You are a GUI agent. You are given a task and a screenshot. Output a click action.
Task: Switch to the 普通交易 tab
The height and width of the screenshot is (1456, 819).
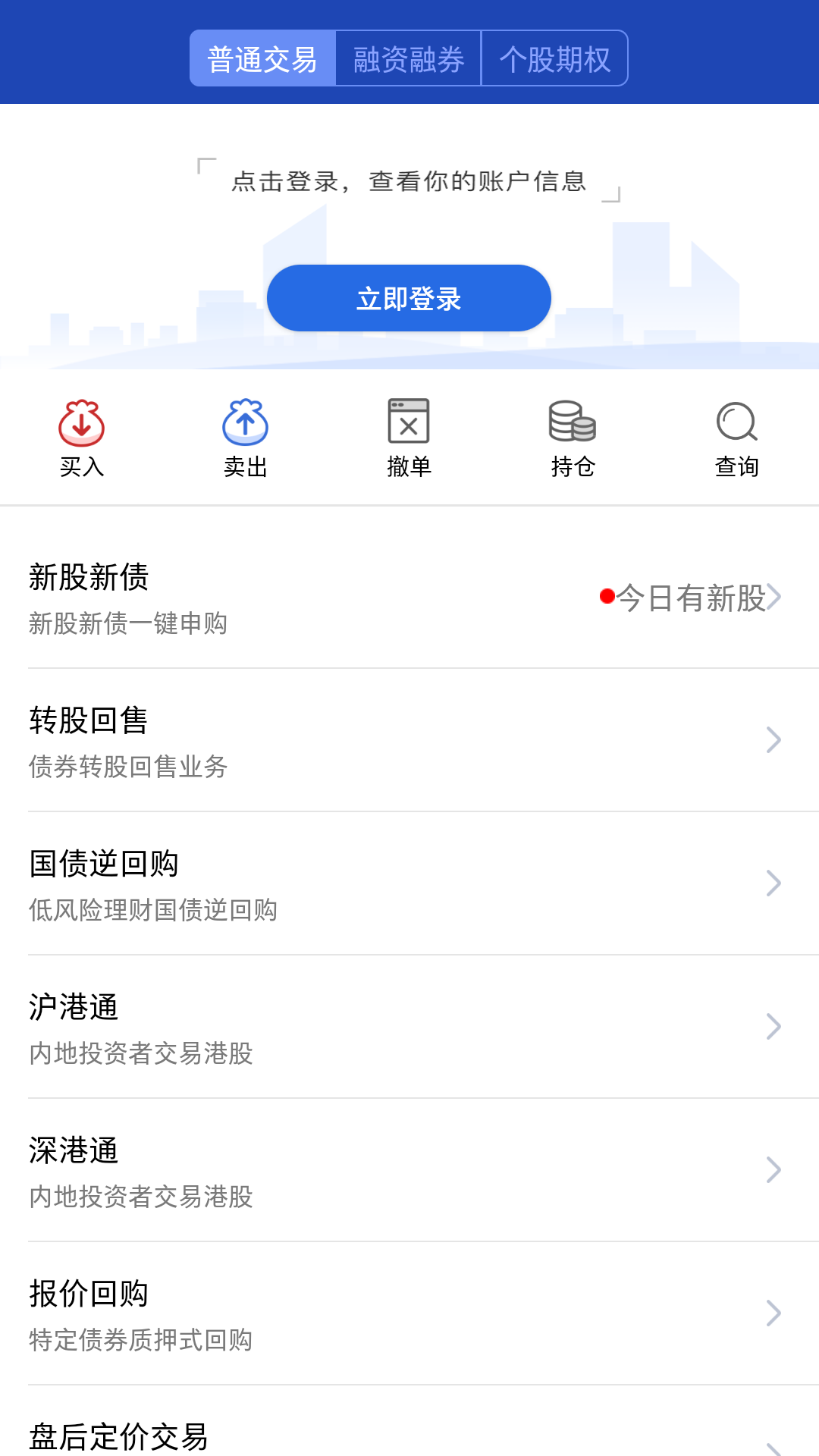(x=262, y=59)
